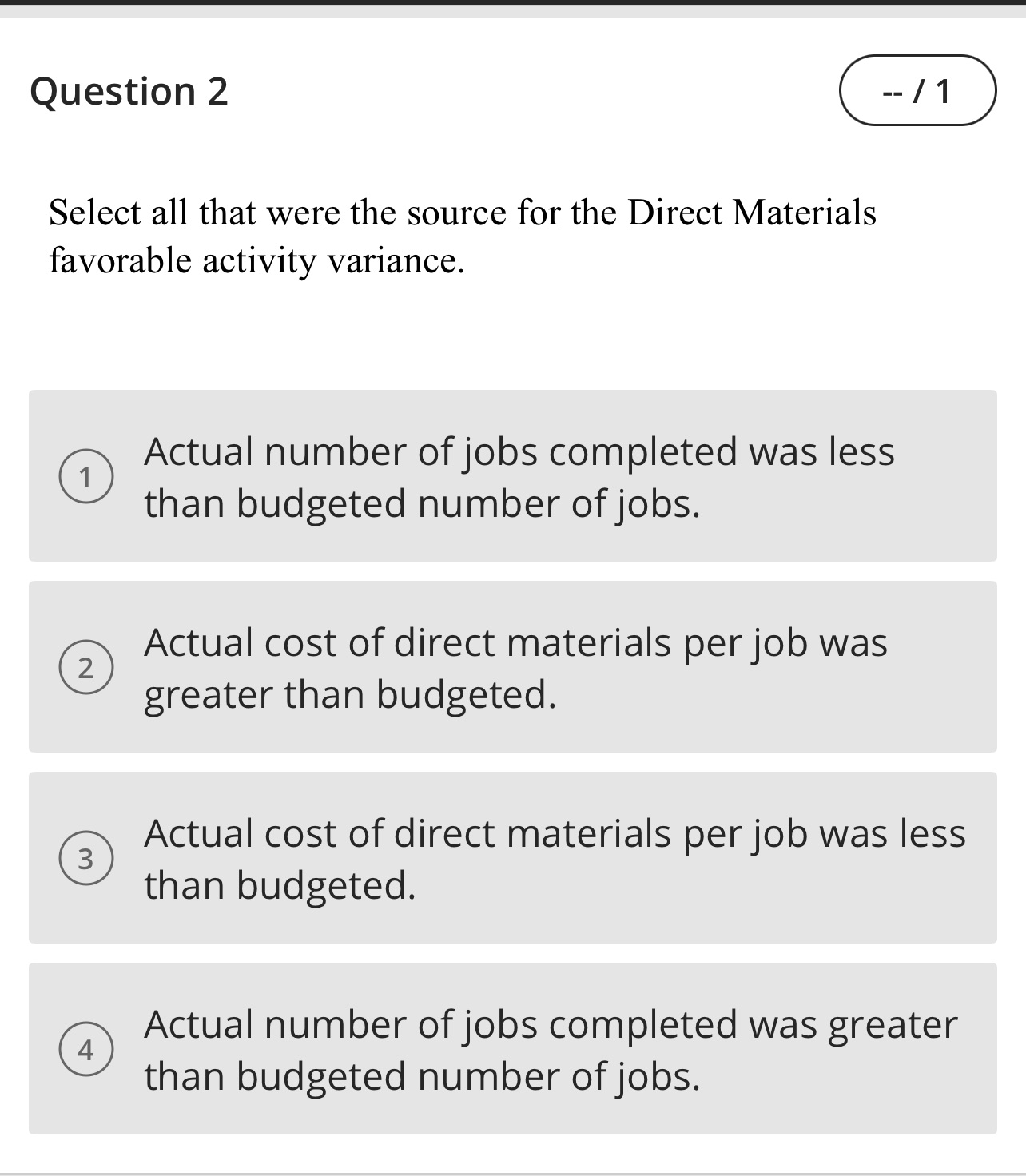Choose 'Actual cost of direct materials per job was less'
The height and width of the screenshot is (1176, 1026).
(555, 858)
